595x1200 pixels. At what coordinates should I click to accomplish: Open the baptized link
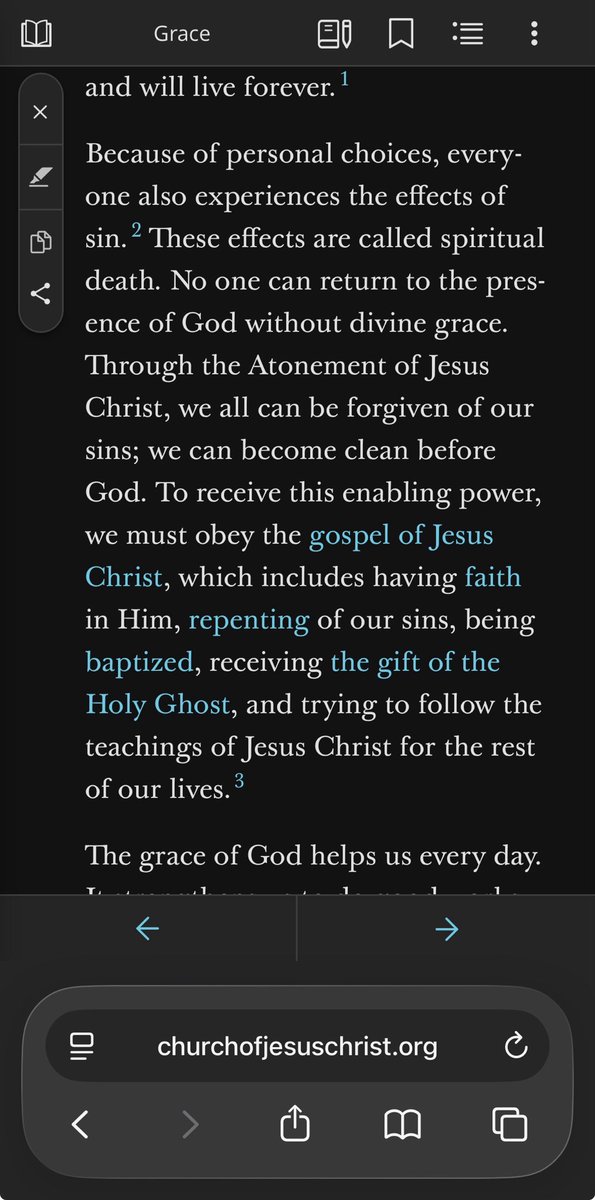coord(139,662)
